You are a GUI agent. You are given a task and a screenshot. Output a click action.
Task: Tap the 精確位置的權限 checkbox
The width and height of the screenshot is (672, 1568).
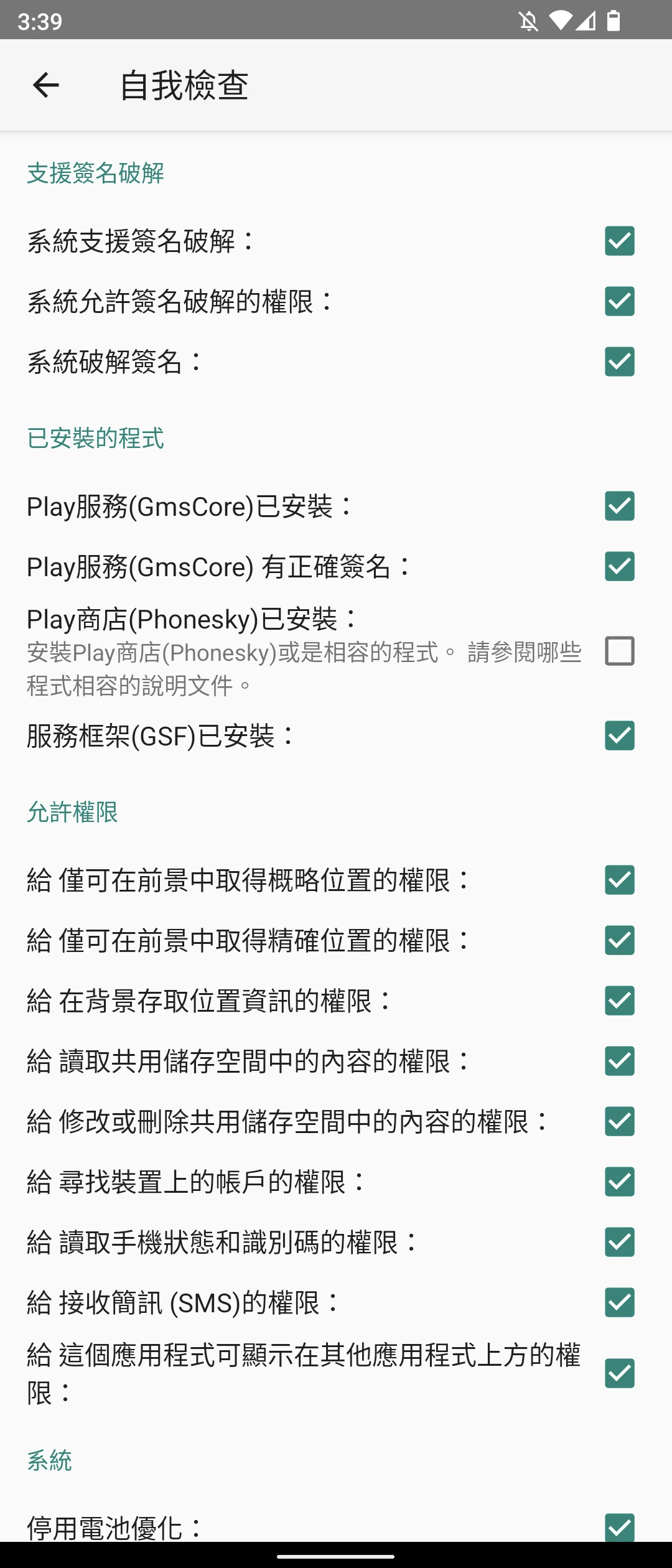(619, 940)
